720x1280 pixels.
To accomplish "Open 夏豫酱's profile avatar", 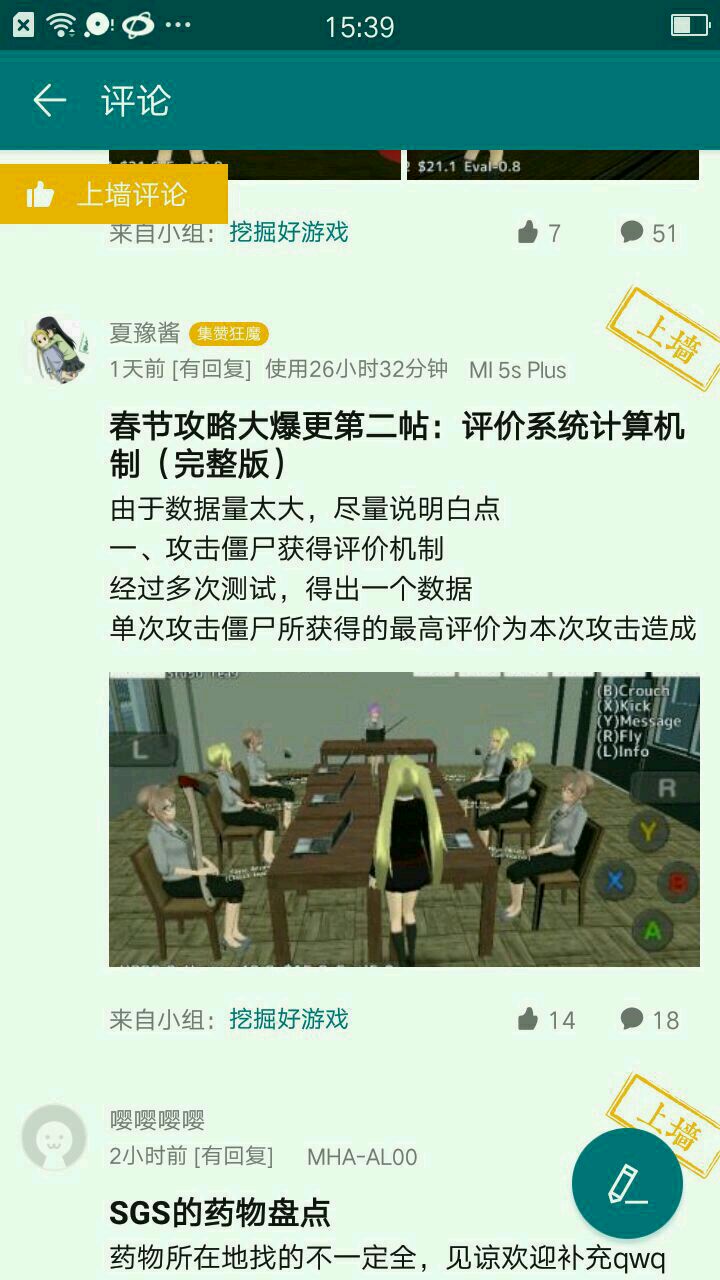I will point(55,350).
